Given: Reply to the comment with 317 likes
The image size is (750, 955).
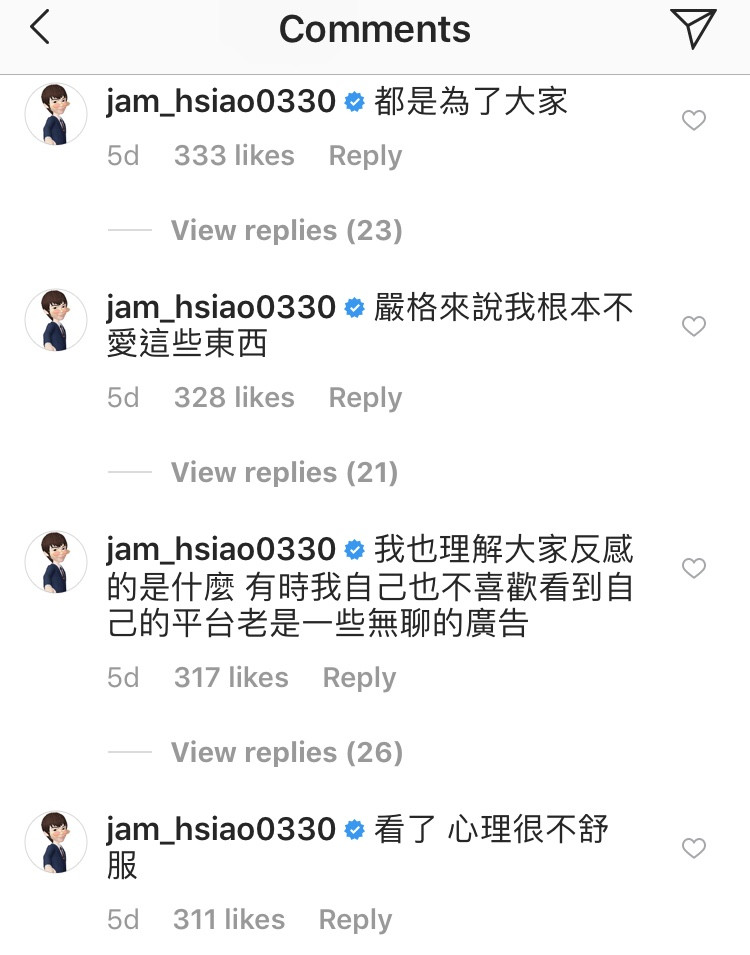Looking at the screenshot, I should click(x=359, y=678).
